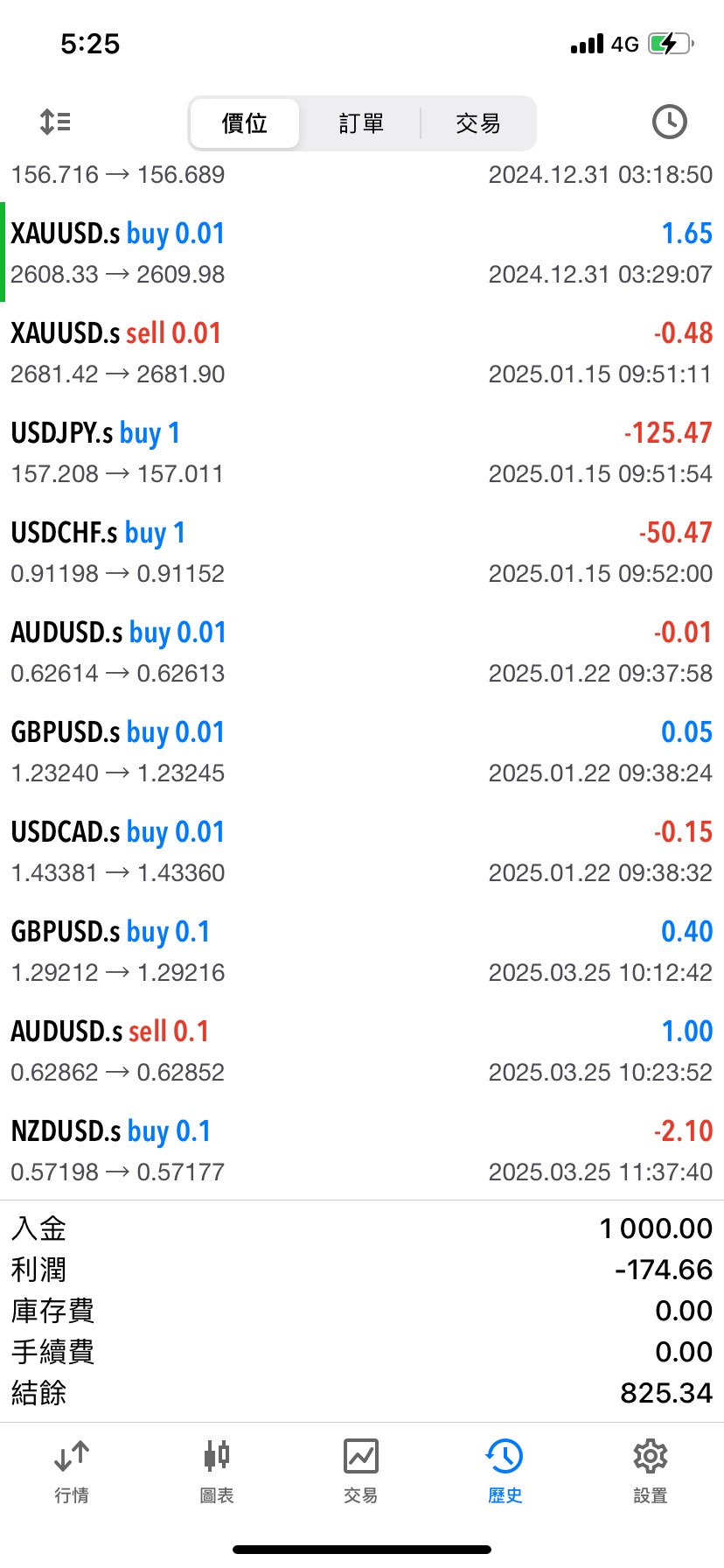Open the sort order icon
This screenshot has height=1568, width=724.
coord(55,122)
